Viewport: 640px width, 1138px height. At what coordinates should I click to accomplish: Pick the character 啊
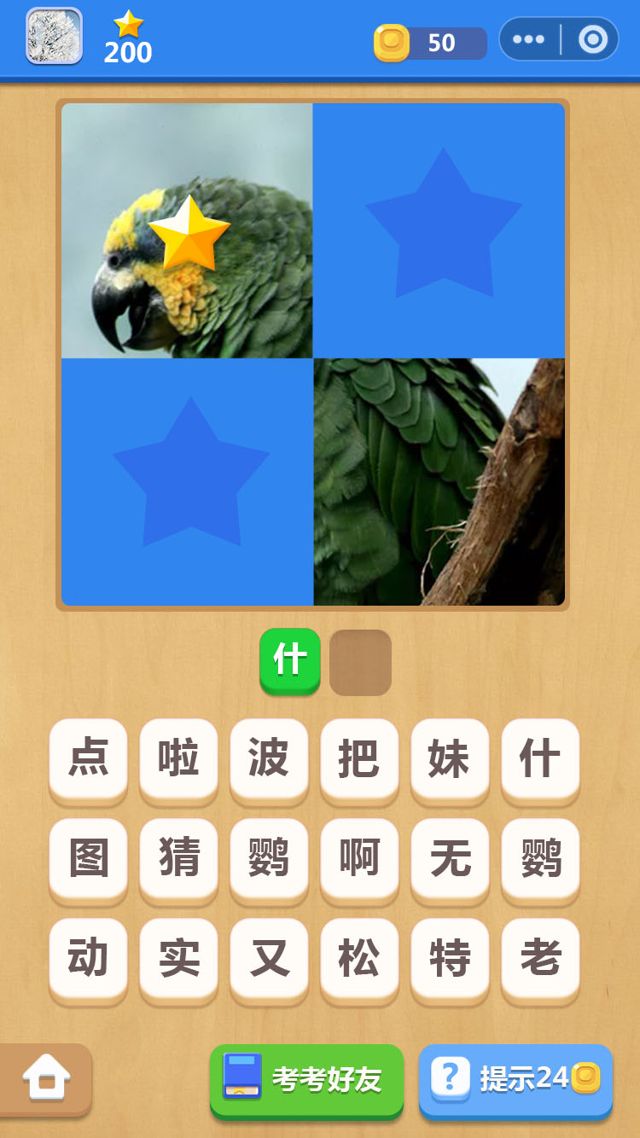(359, 859)
